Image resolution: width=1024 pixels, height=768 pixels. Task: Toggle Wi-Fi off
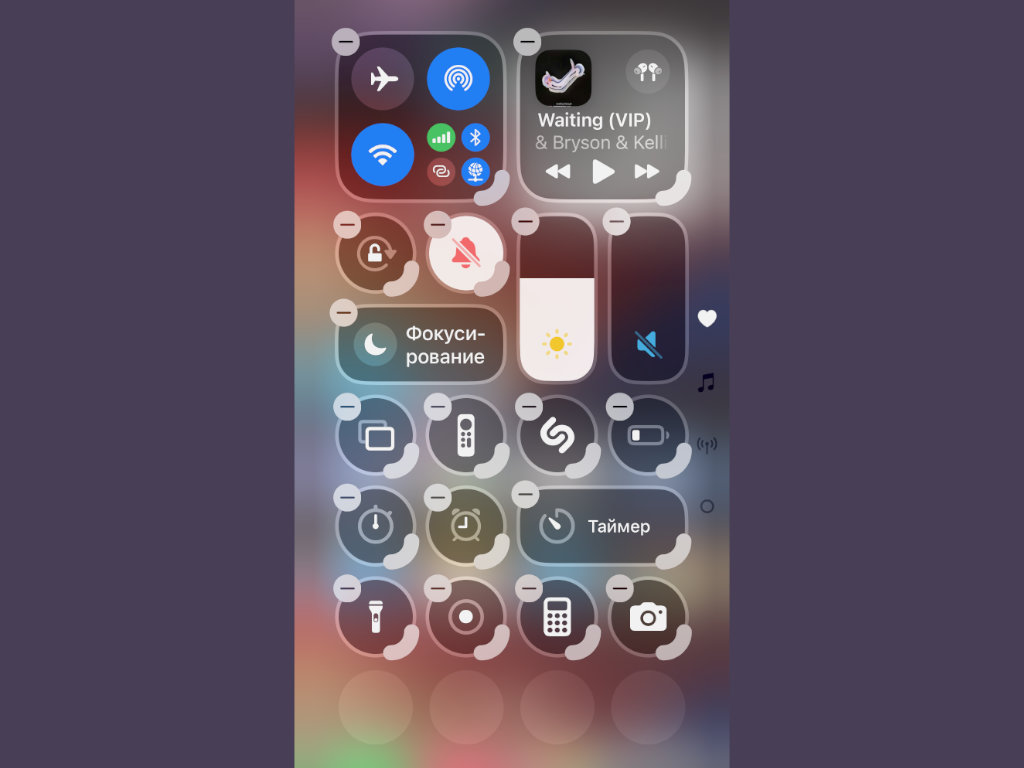pyautogui.click(x=382, y=155)
